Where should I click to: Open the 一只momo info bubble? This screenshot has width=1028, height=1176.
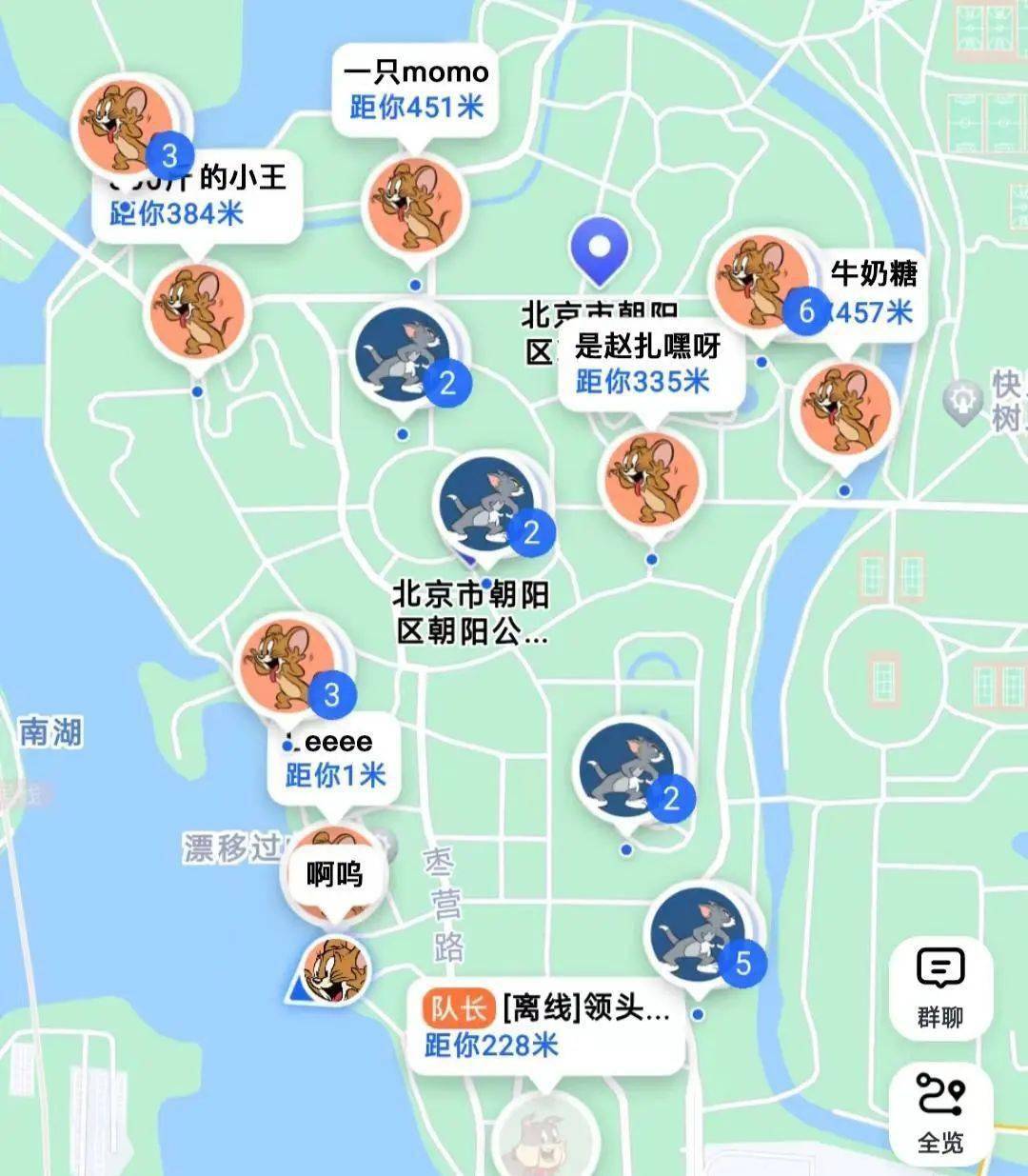pyautogui.click(x=416, y=90)
